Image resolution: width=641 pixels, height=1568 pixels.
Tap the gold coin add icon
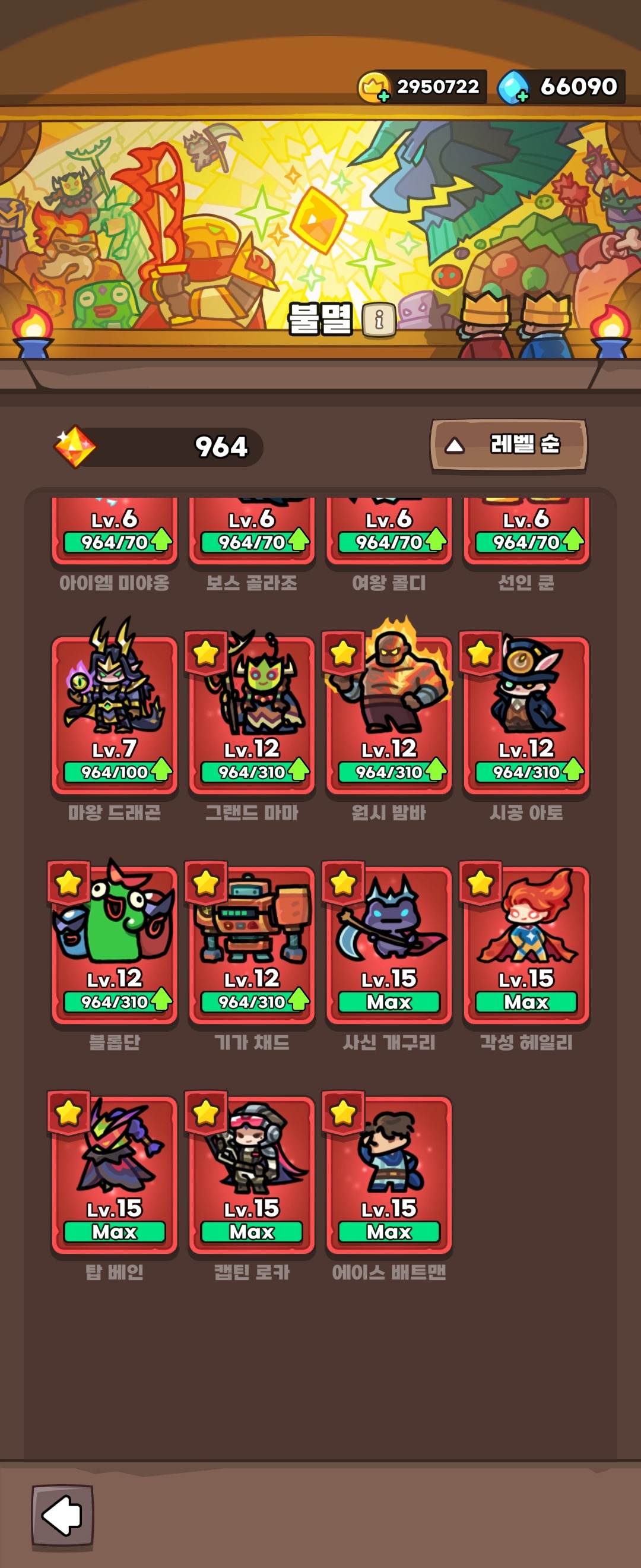[x=385, y=96]
